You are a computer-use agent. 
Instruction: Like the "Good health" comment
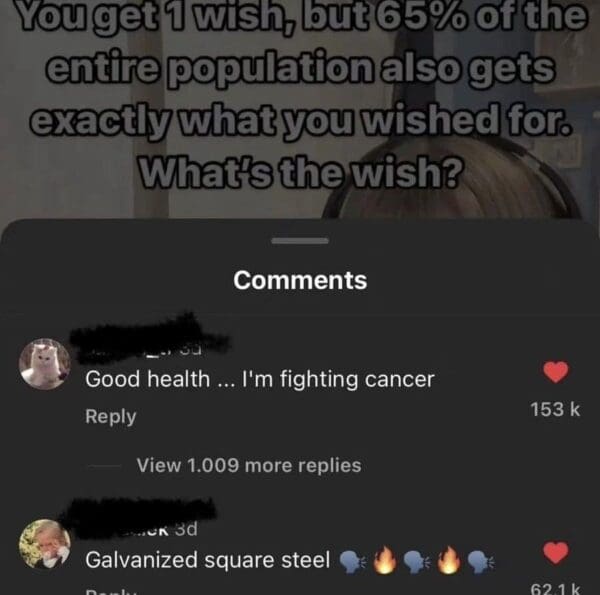(555, 372)
